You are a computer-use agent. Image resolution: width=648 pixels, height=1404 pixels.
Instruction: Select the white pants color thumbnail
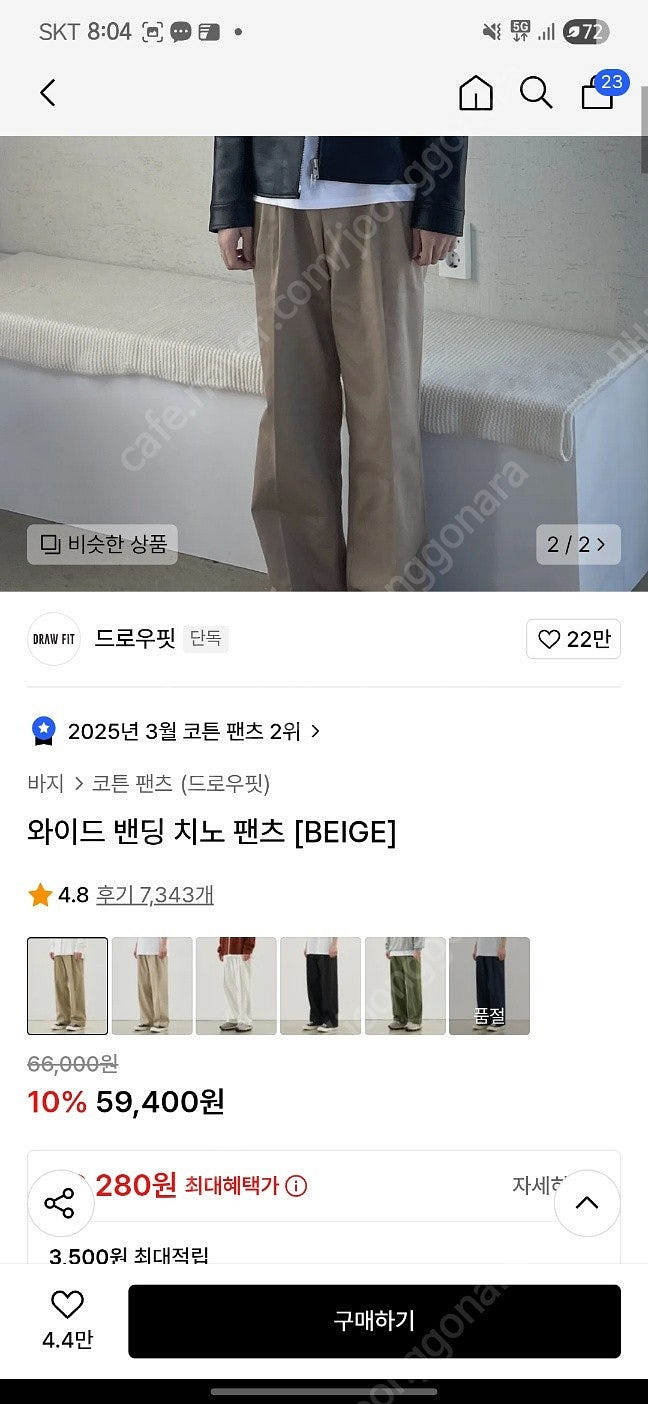click(236, 985)
